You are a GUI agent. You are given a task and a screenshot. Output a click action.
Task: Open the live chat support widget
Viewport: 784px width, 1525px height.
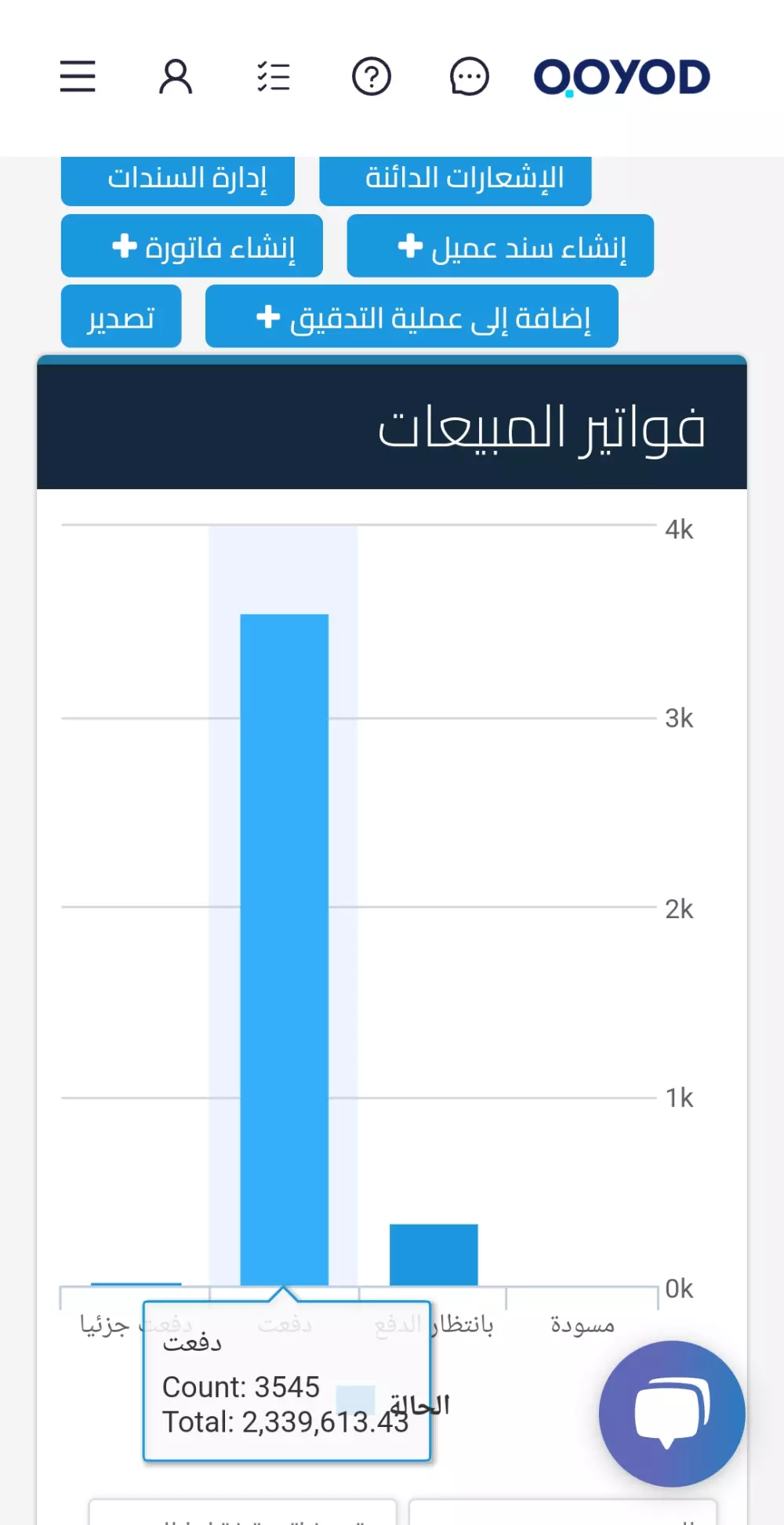tap(672, 1414)
